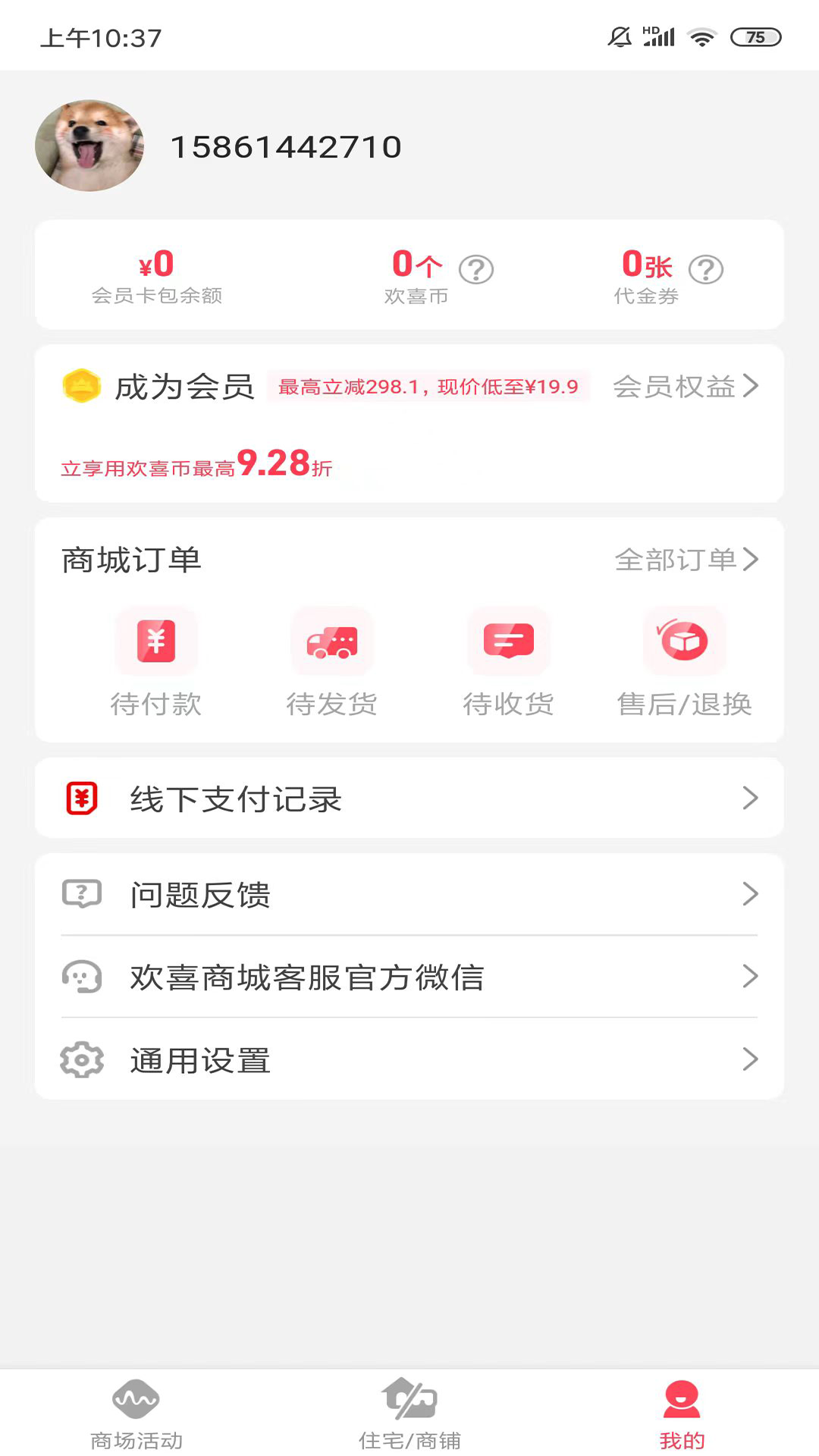
Task: Click 会员卡包余额 balance label
Action: 157,297
